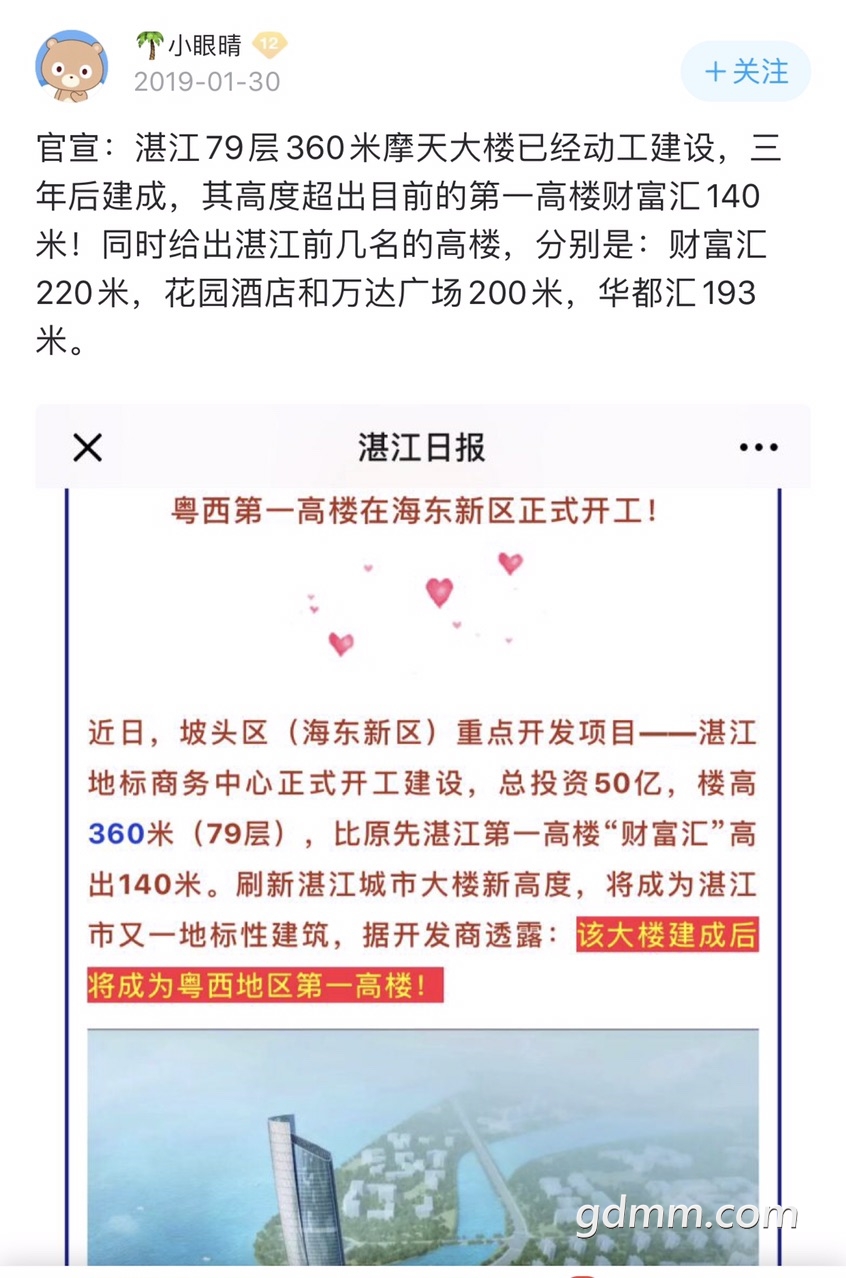Follow the user 小眼睛
This screenshot has width=846, height=1278.
tap(746, 71)
